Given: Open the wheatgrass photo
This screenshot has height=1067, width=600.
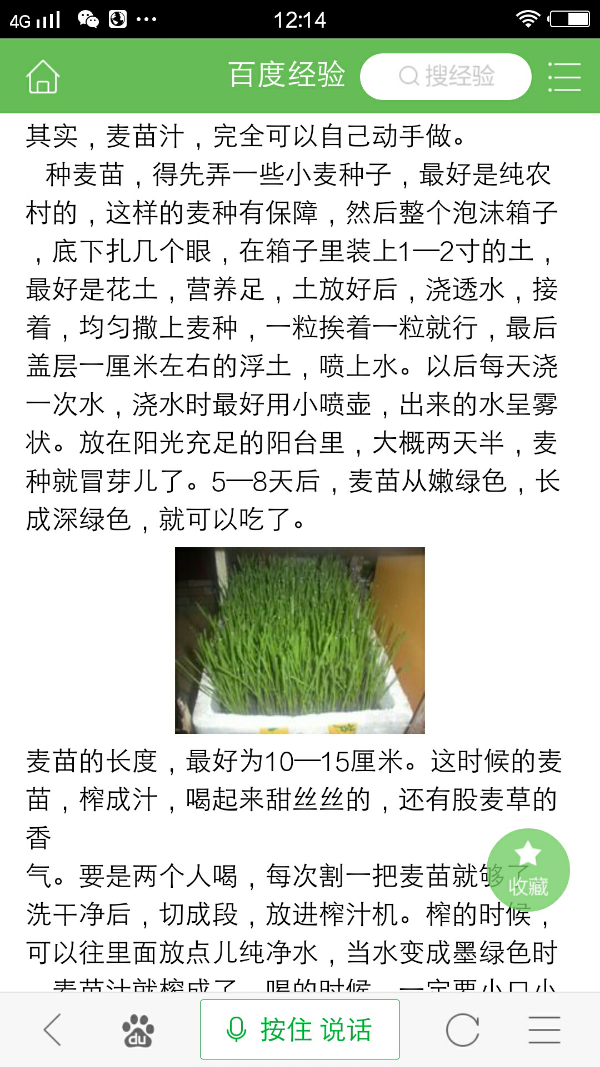Looking at the screenshot, I should tap(300, 640).
